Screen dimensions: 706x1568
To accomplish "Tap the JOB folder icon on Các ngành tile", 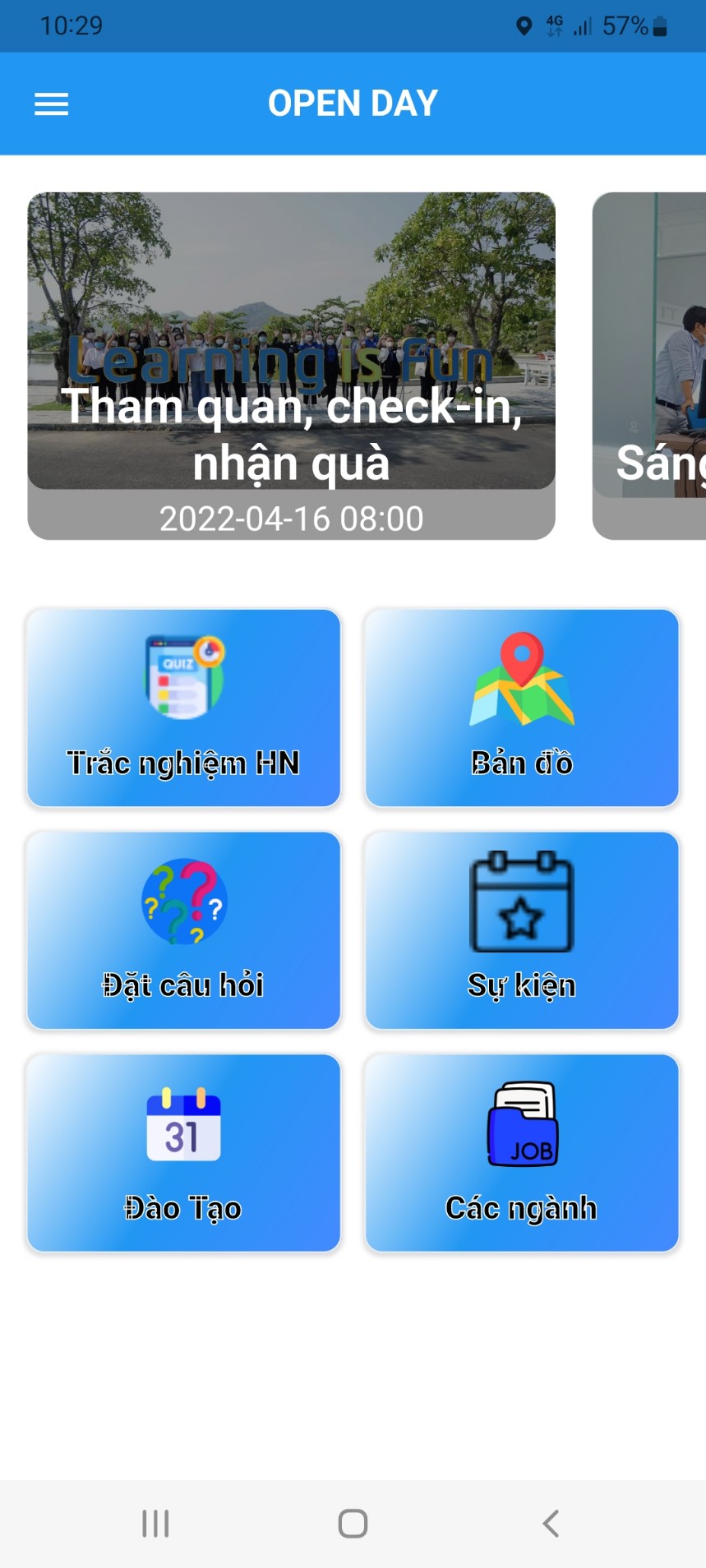I will pos(523,1124).
